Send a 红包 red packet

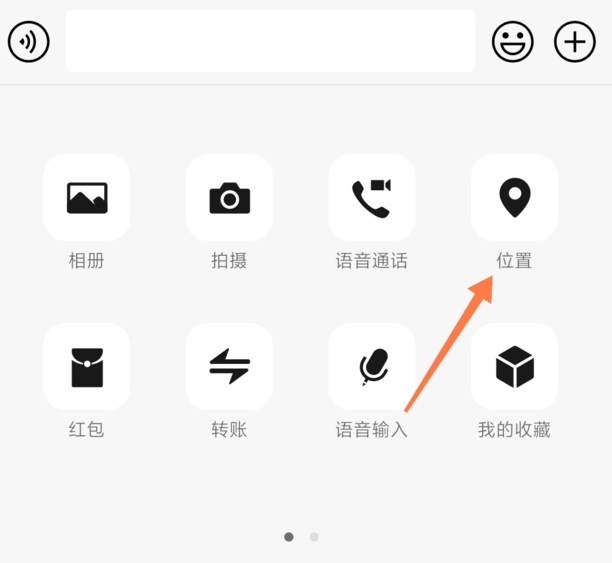tap(87, 367)
